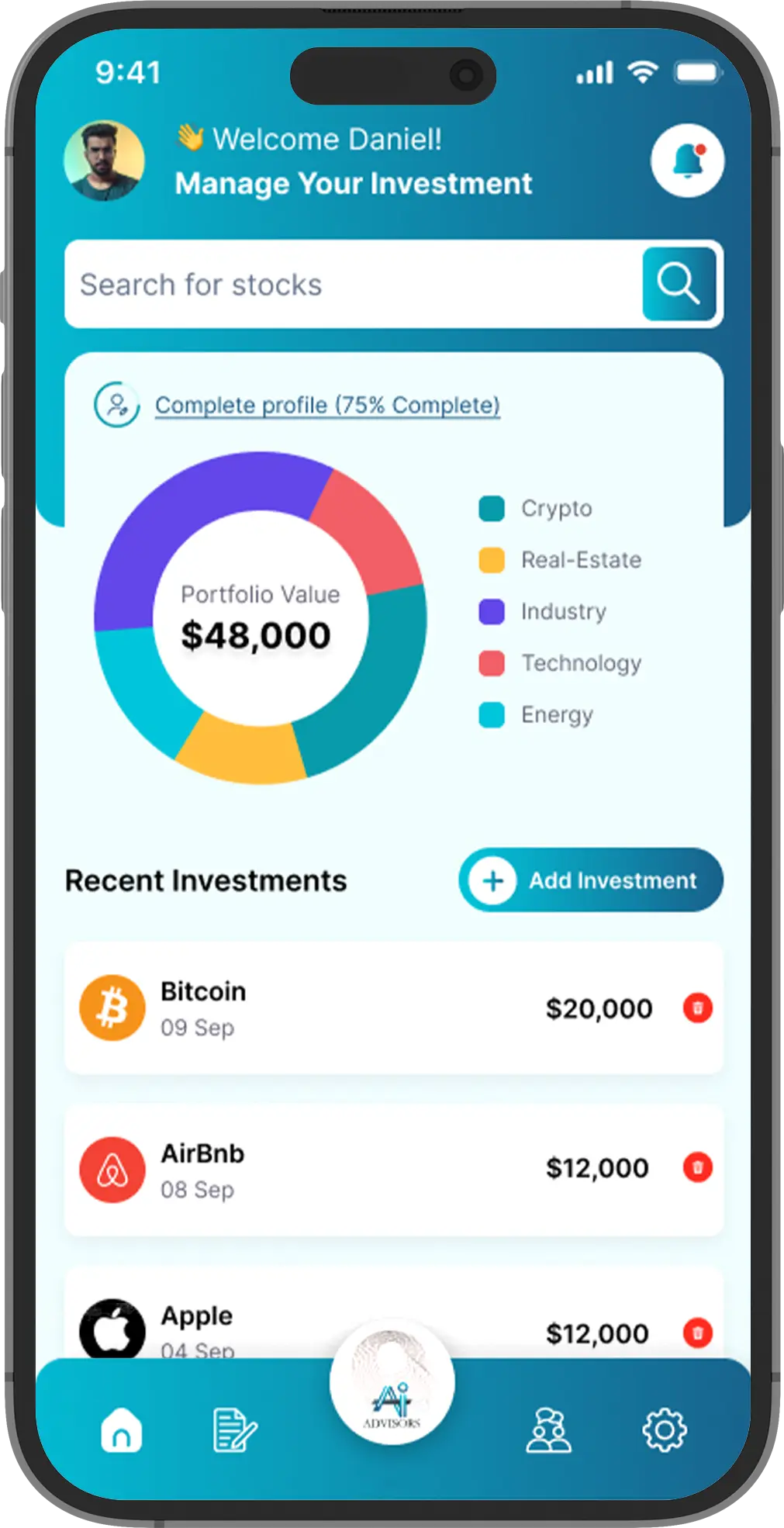Delete the AirBnb investment
This screenshot has width=784, height=1528.
click(x=697, y=1167)
